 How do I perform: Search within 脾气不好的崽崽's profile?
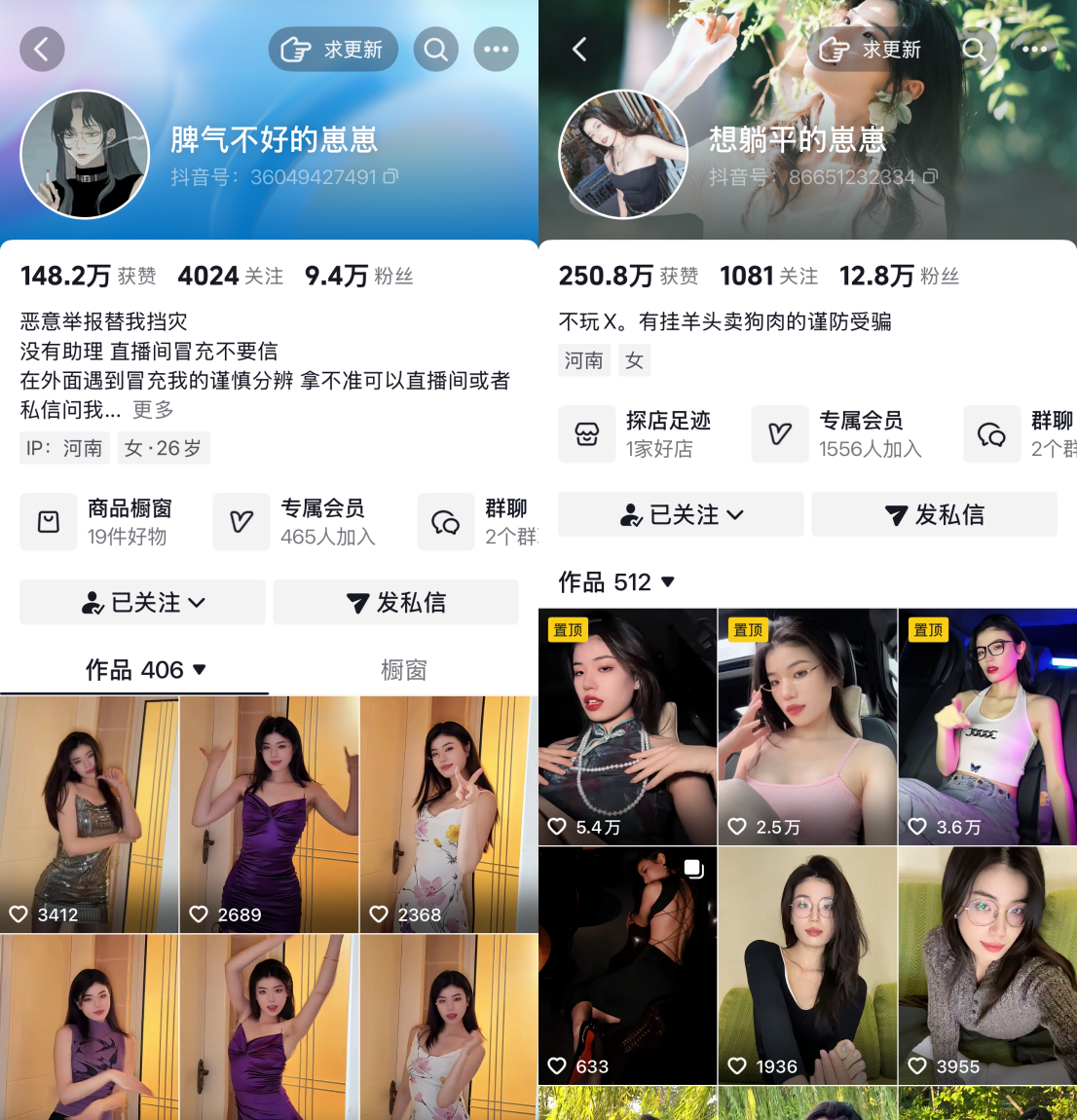[x=435, y=50]
